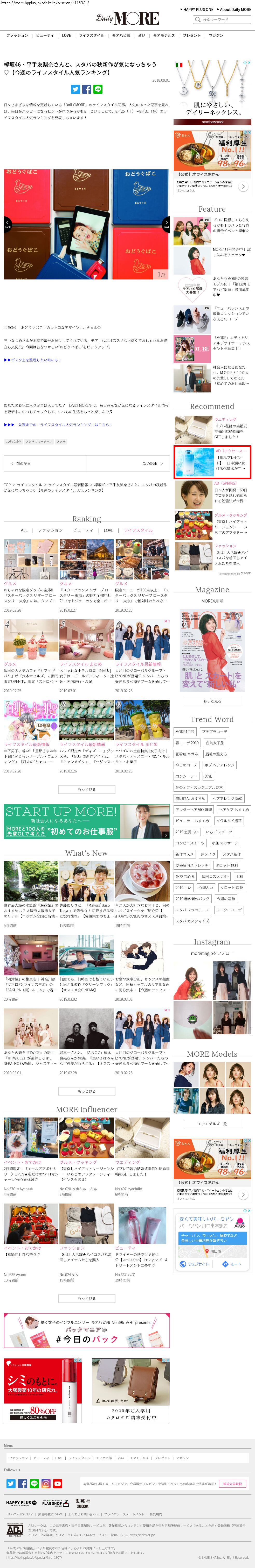Image resolution: width=255 pixels, height=1568 pixels.
Task: Select the 春コーデ 2019 trend word
Action: 187,743
